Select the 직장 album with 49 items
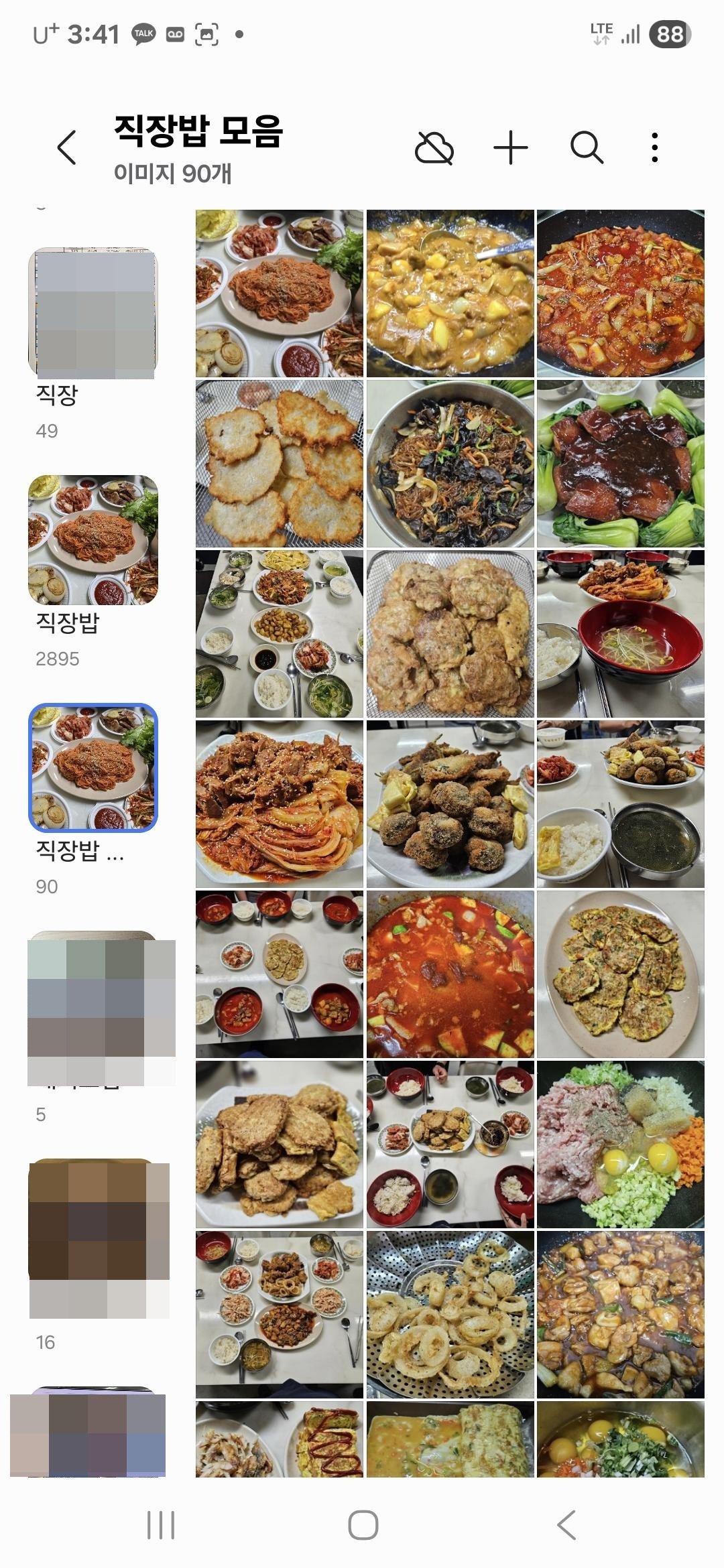 pos(94,312)
